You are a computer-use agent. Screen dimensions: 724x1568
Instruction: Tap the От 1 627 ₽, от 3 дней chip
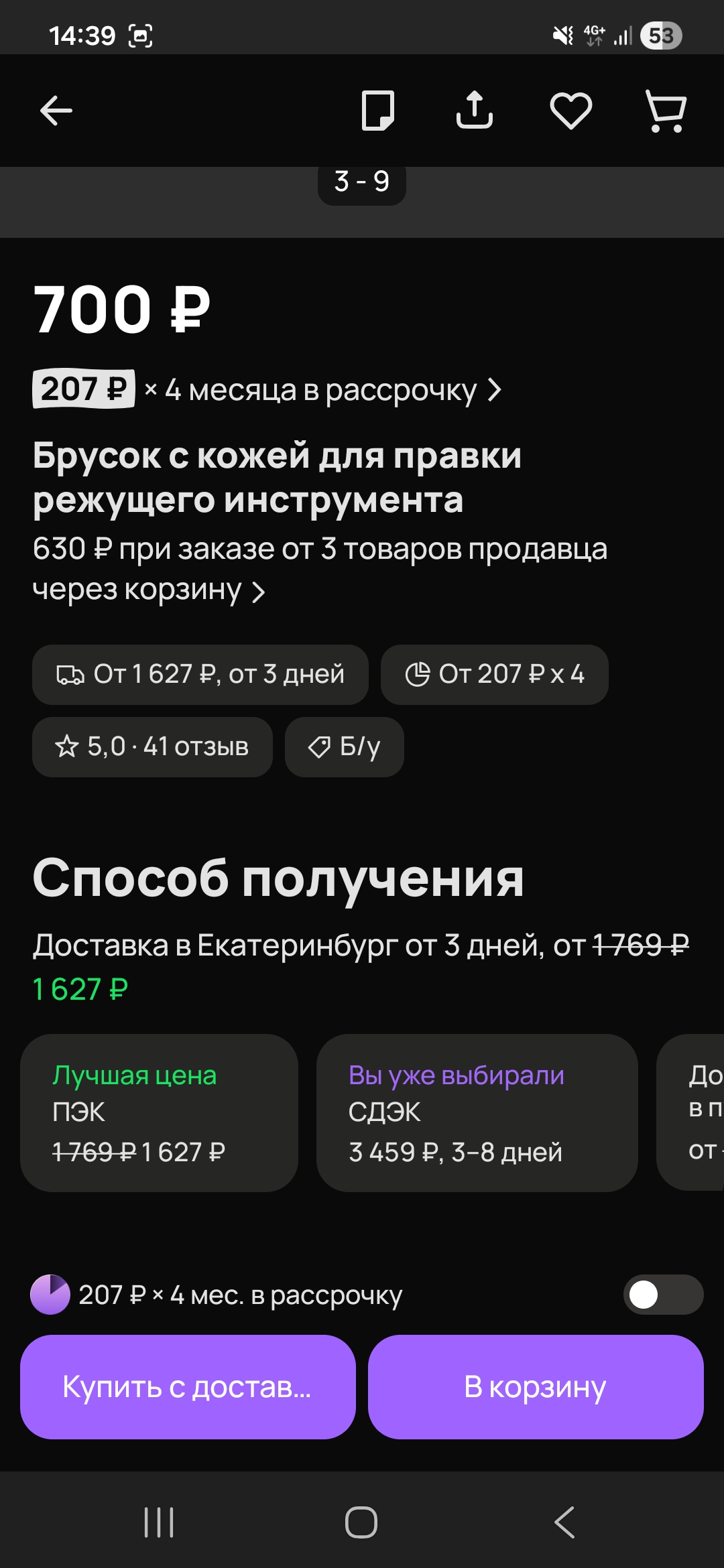click(200, 674)
